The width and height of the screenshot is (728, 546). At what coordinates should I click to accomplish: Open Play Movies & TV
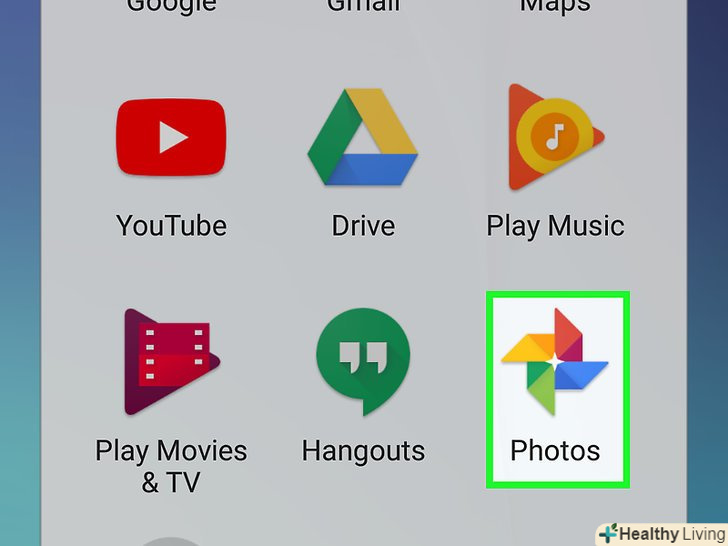click(171, 362)
